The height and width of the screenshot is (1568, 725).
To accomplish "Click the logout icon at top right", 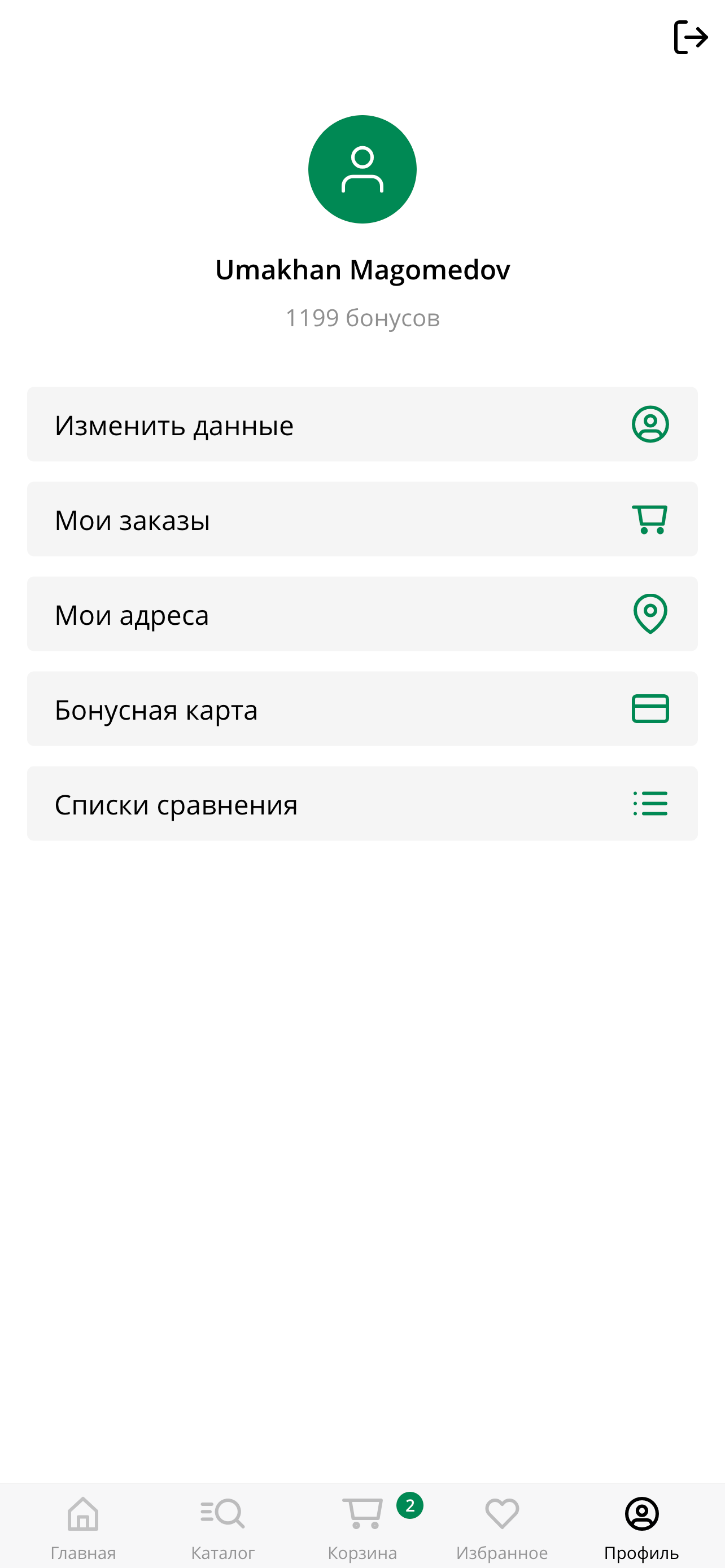I will coord(691,38).
